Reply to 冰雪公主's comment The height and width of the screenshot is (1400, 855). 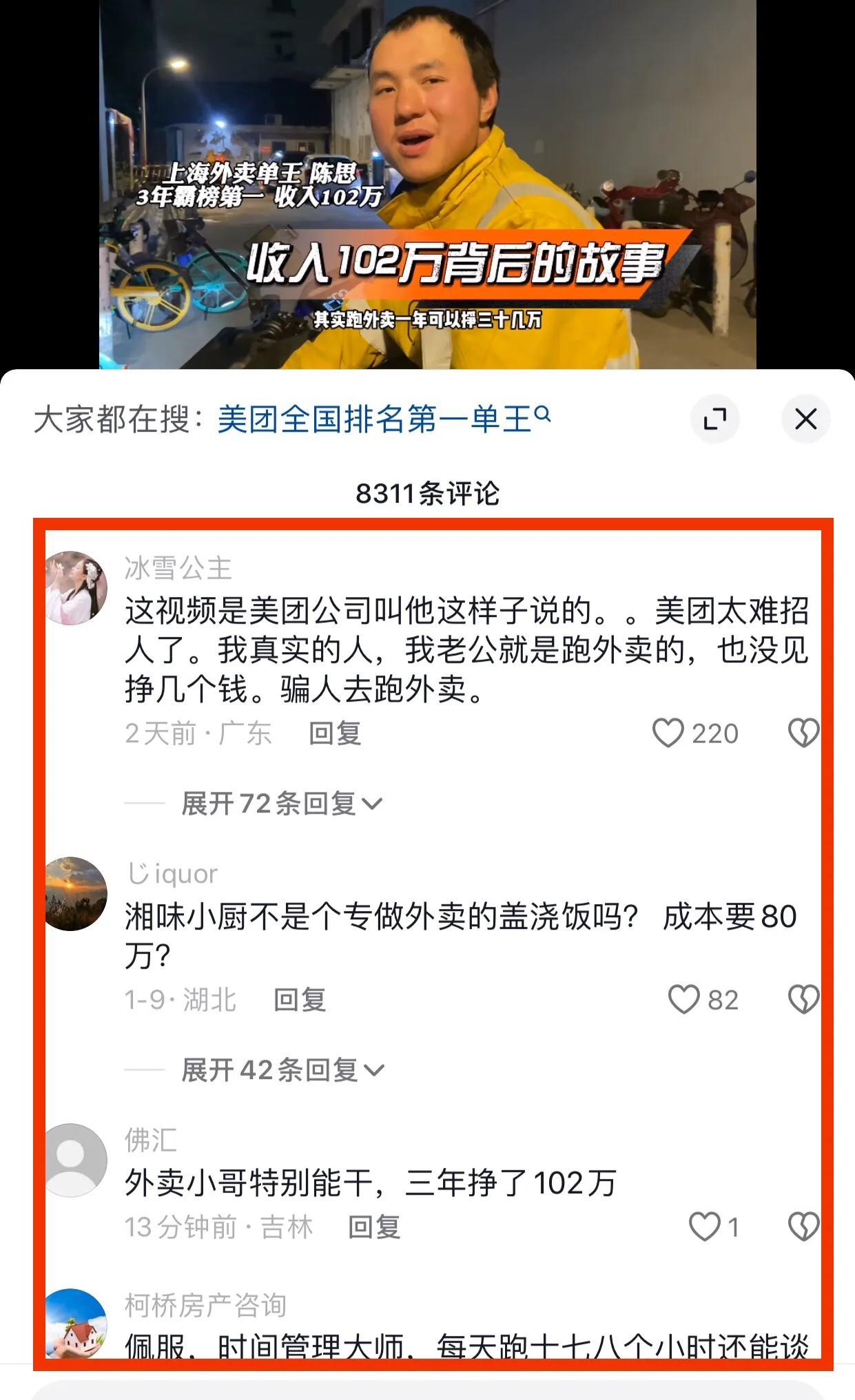[335, 733]
